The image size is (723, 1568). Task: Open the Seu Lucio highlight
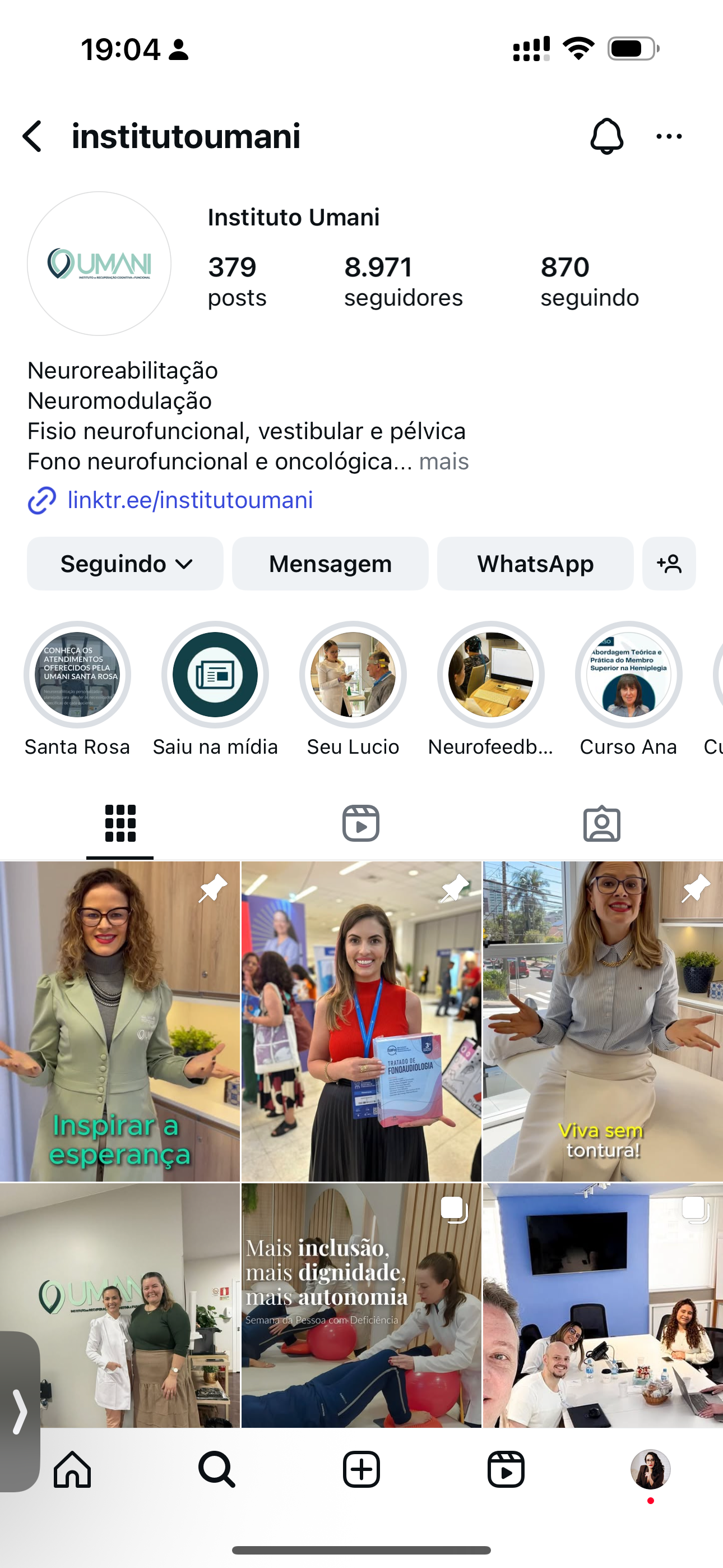(353, 675)
